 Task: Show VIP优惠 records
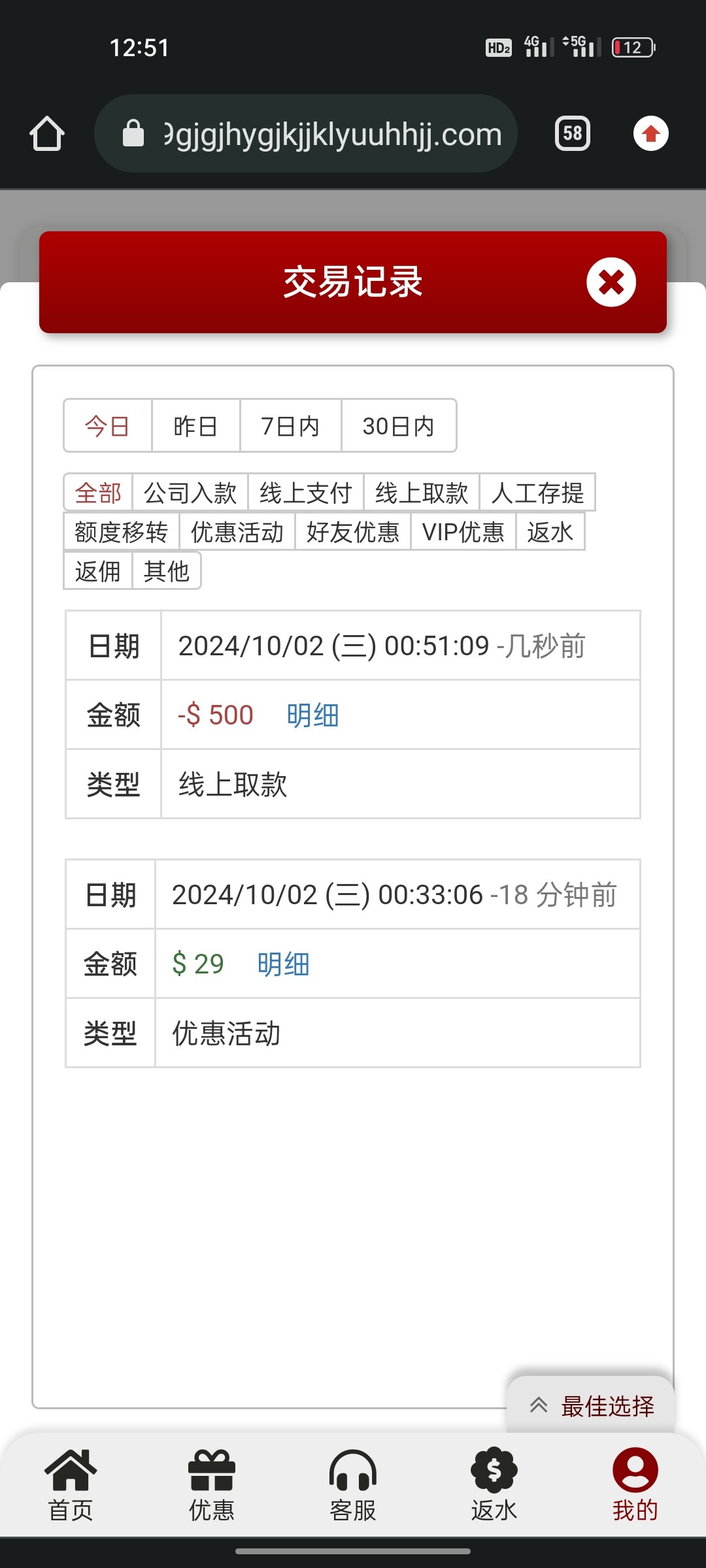click(463, 532)
